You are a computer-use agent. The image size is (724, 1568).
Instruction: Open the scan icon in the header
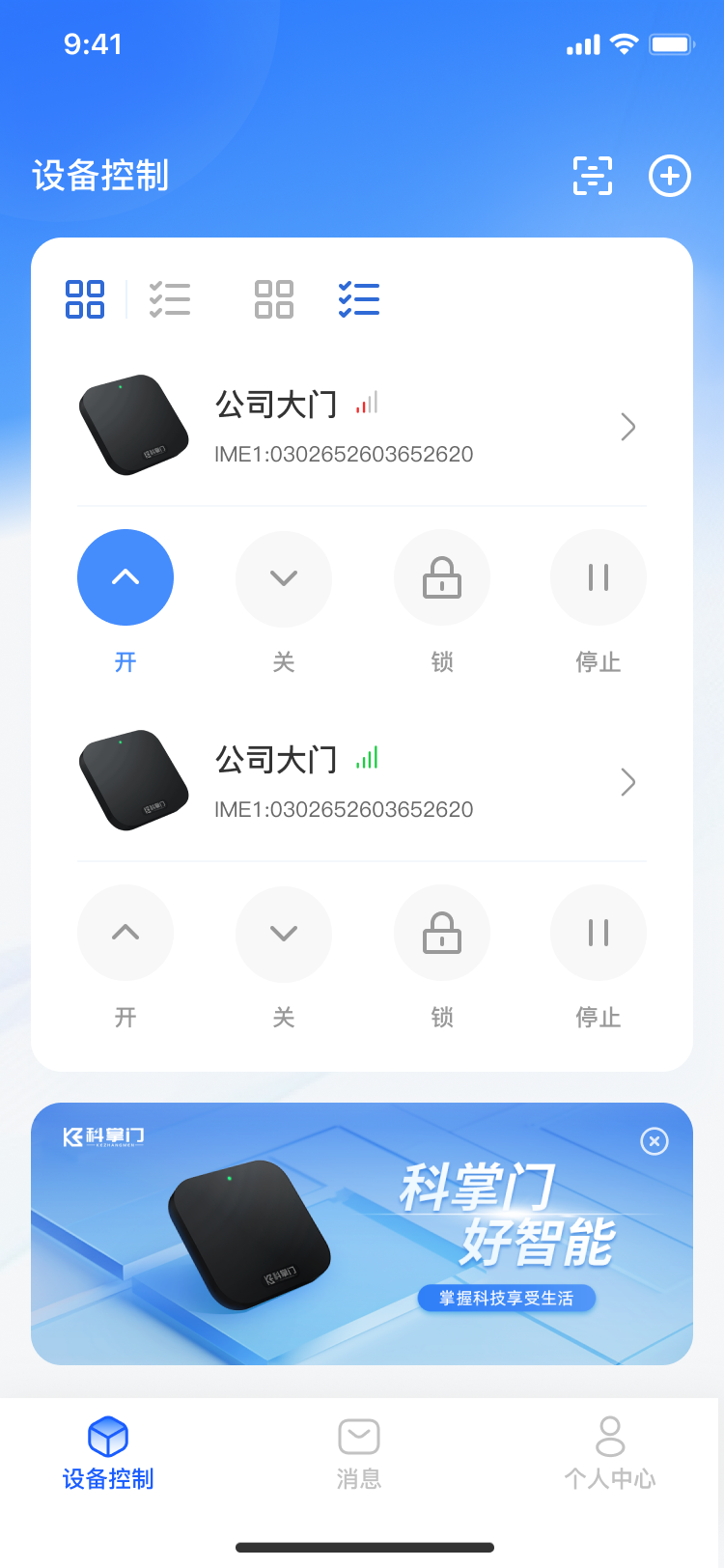pyautogui.click(x=592, y=176)
